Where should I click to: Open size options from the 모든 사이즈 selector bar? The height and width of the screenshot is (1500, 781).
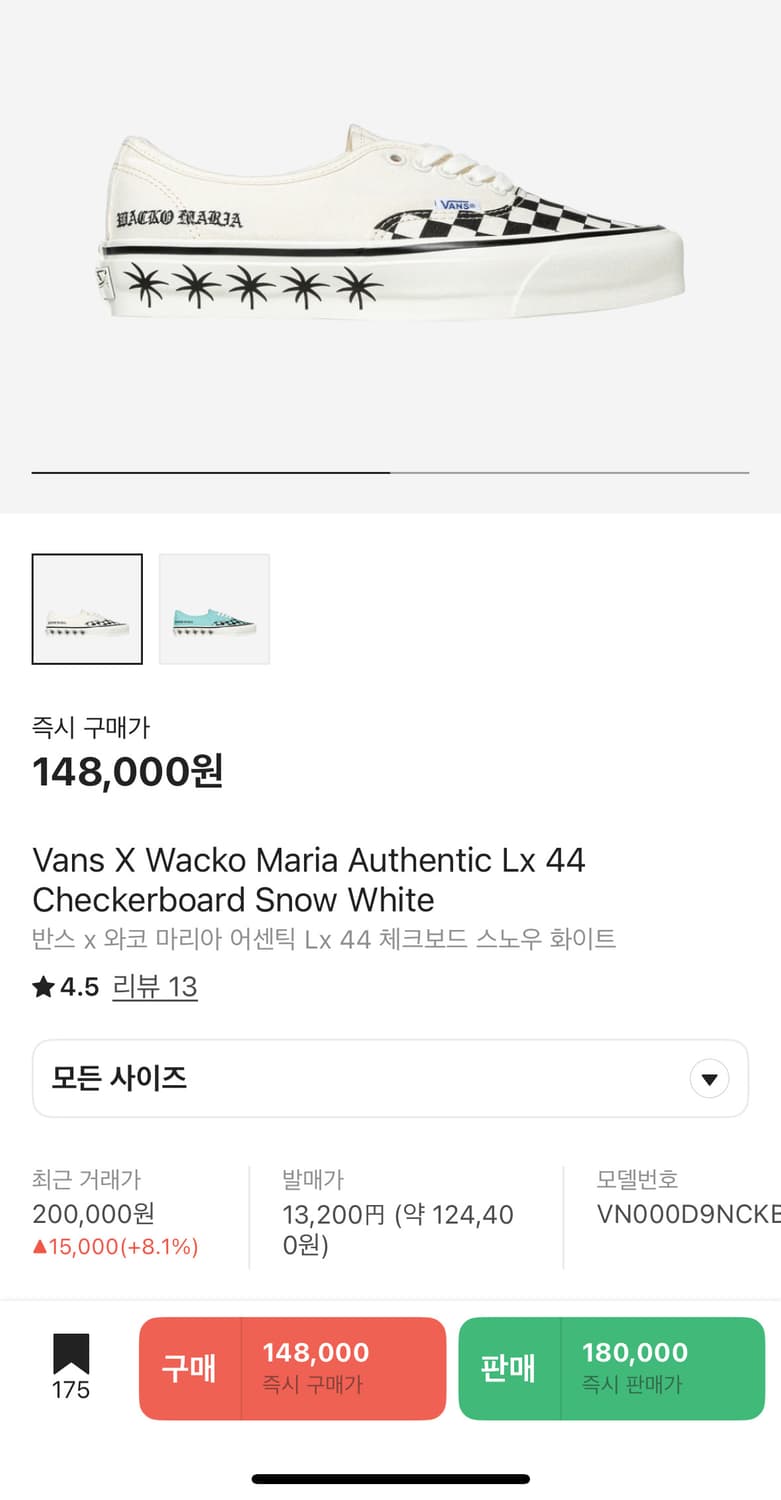pyautogui.click(x=390, y=1078)
